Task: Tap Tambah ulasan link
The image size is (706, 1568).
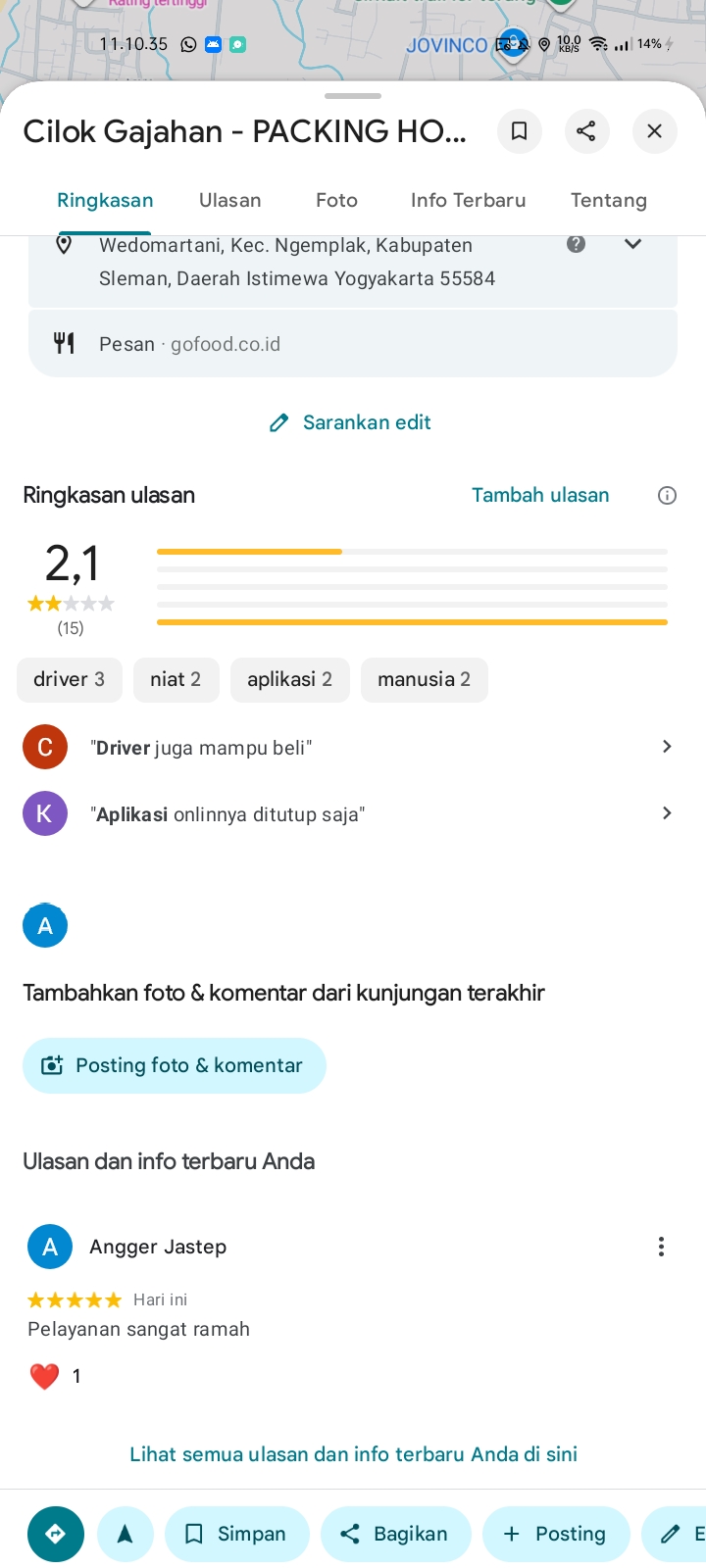Action: click(540, 495)
